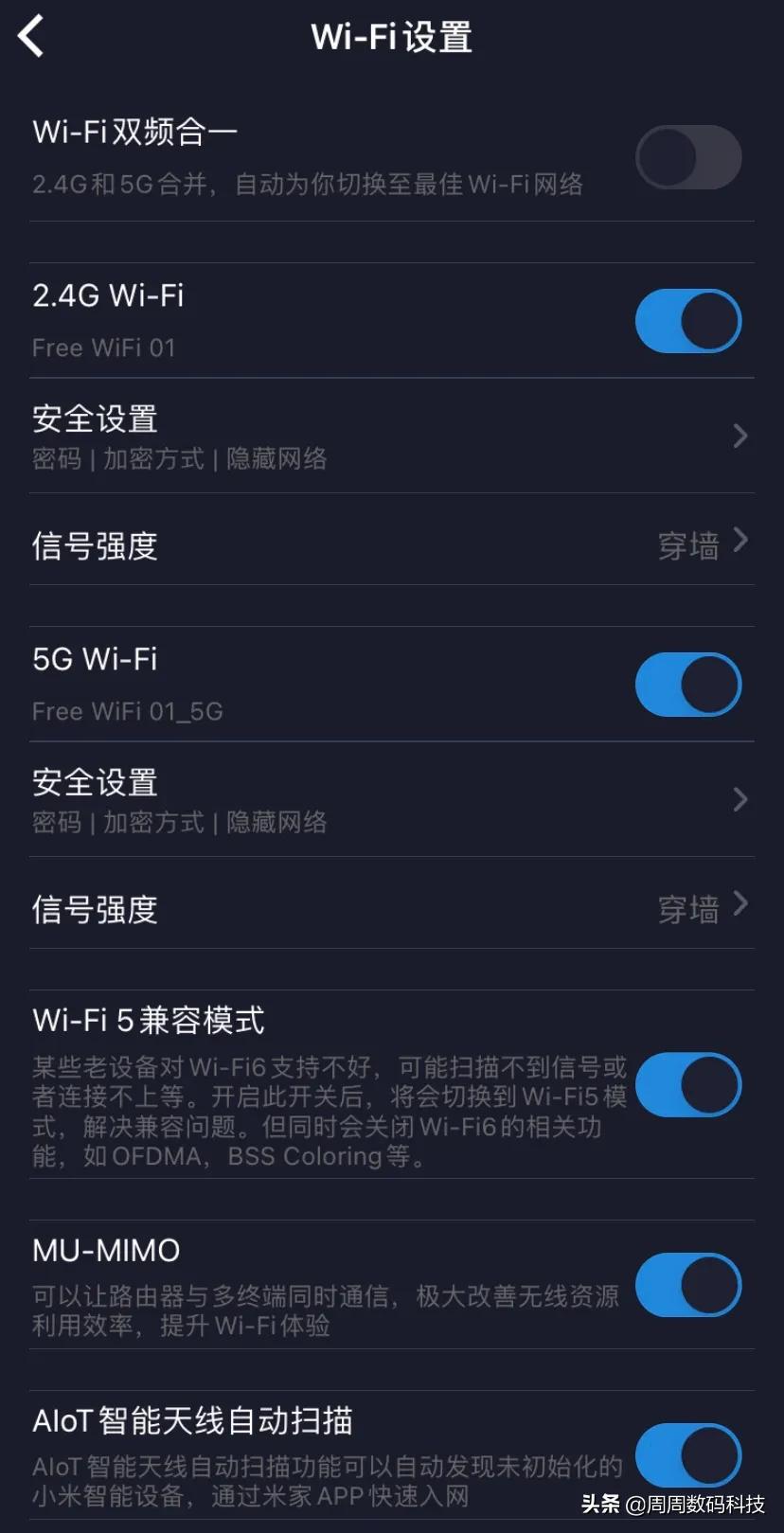Screen dimensions: 784x1533
Task: Turn off the 5G Wi-Fi switch
Action: point(688,684)
